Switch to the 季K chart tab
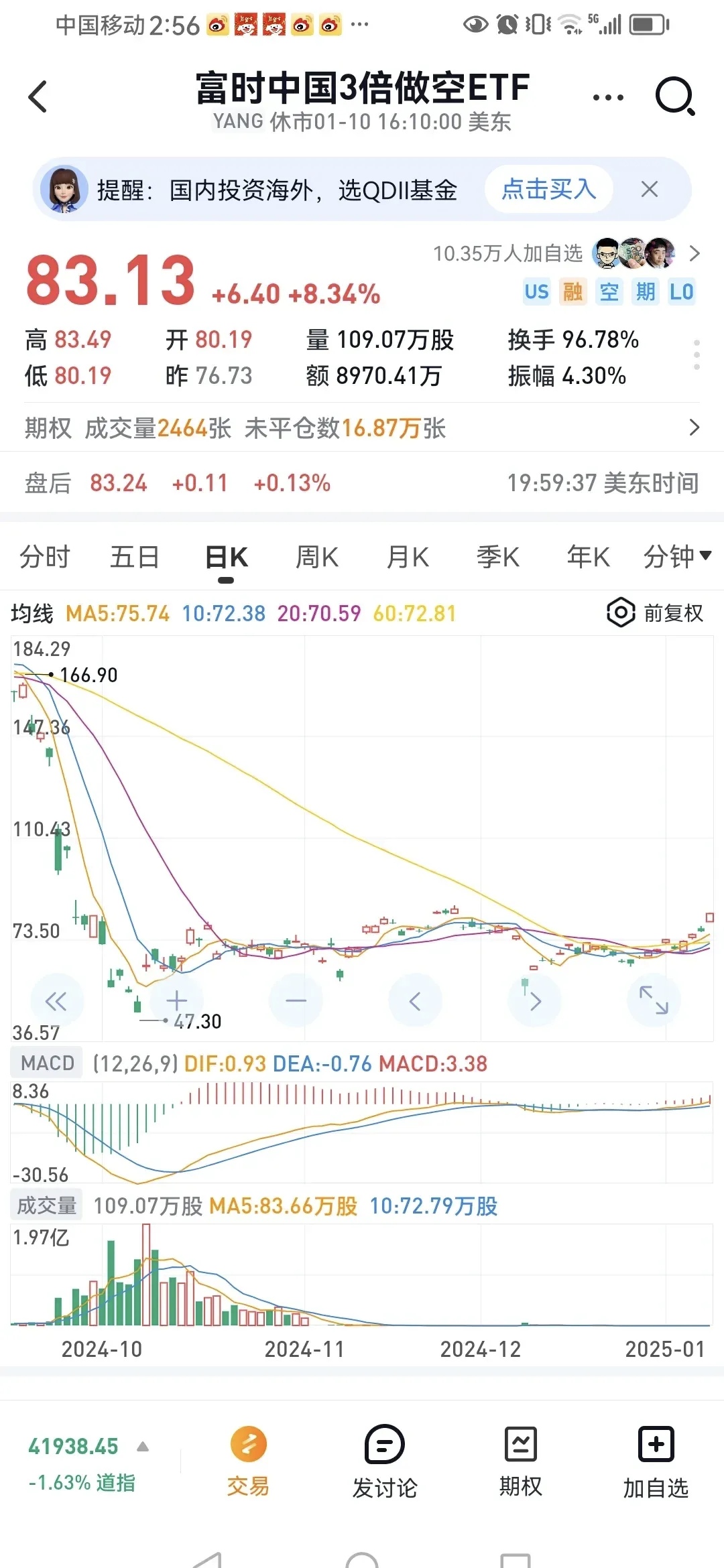This screenshot has height=1568, width=724. click(498, 557)
